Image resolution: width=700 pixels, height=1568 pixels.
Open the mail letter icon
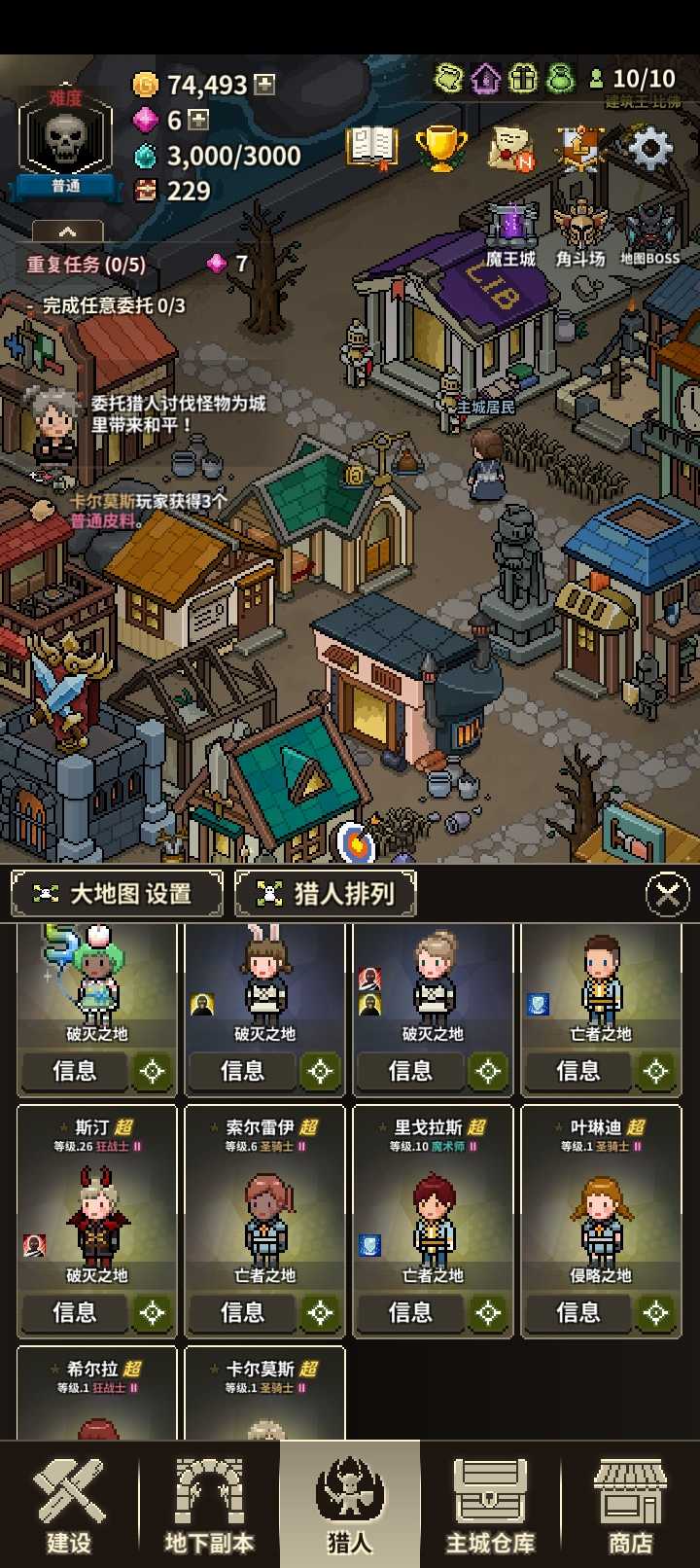point(511,148)
